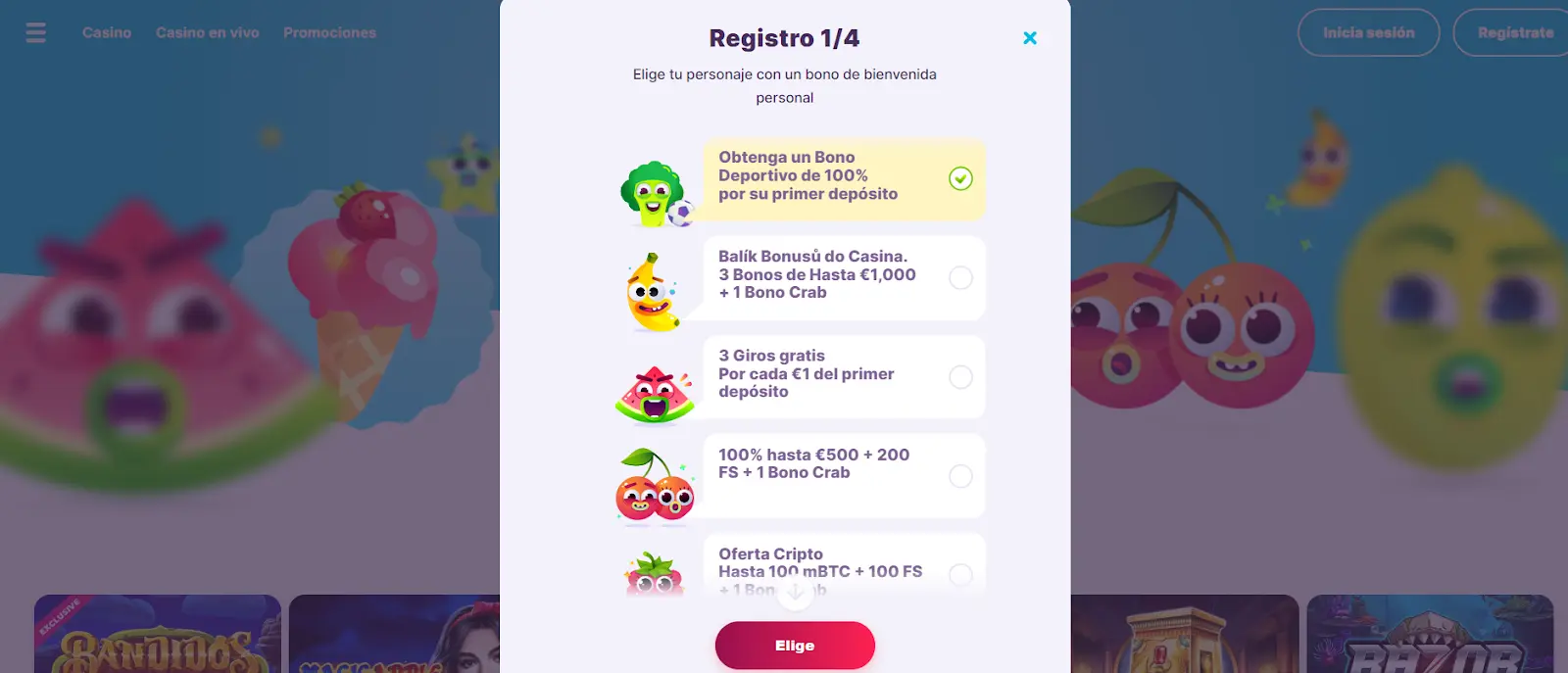Switch to Casino en vivo
This screenshot has width=1568, height=673.
pyautogui.click(x=208, y=33)
